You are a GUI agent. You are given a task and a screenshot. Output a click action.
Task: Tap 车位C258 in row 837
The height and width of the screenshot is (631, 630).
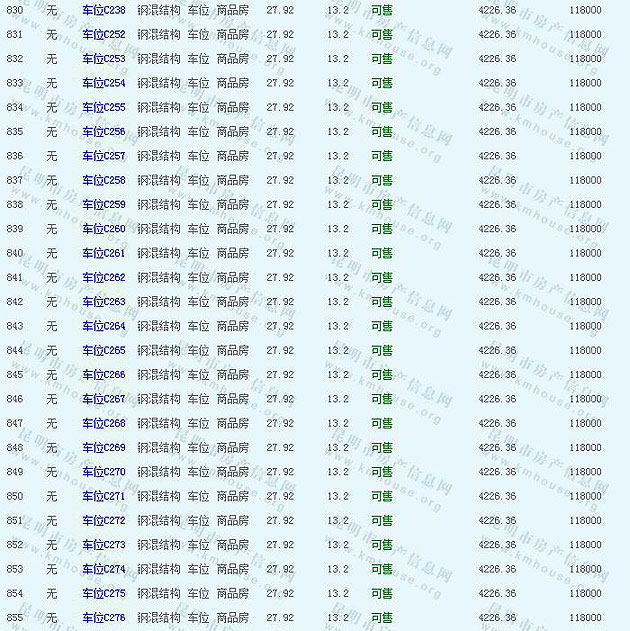104,180
